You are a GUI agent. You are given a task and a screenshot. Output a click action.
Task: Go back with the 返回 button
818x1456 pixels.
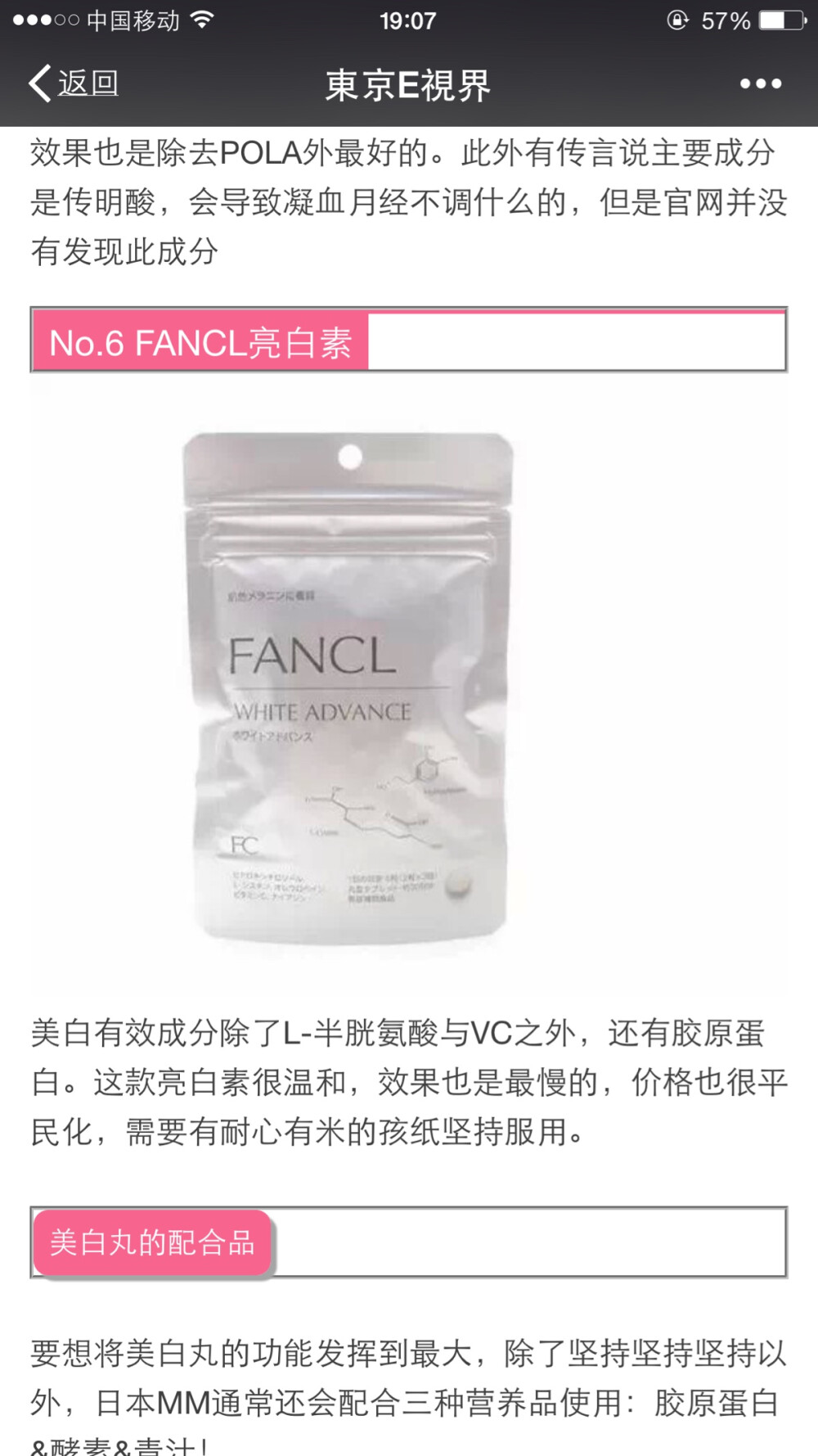pos(74,83)
